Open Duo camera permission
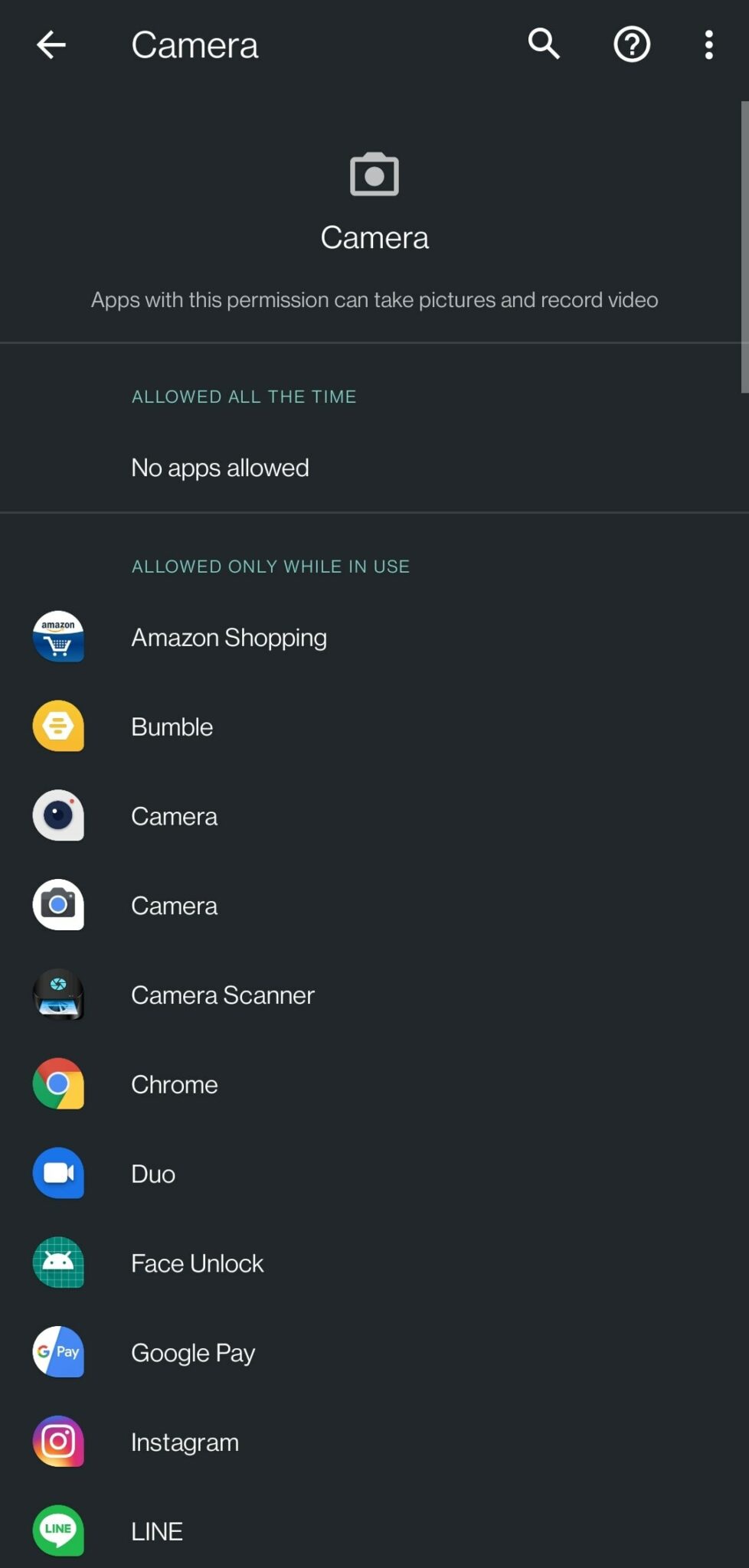This screenshot has height=1568, width=749. 374,1174
